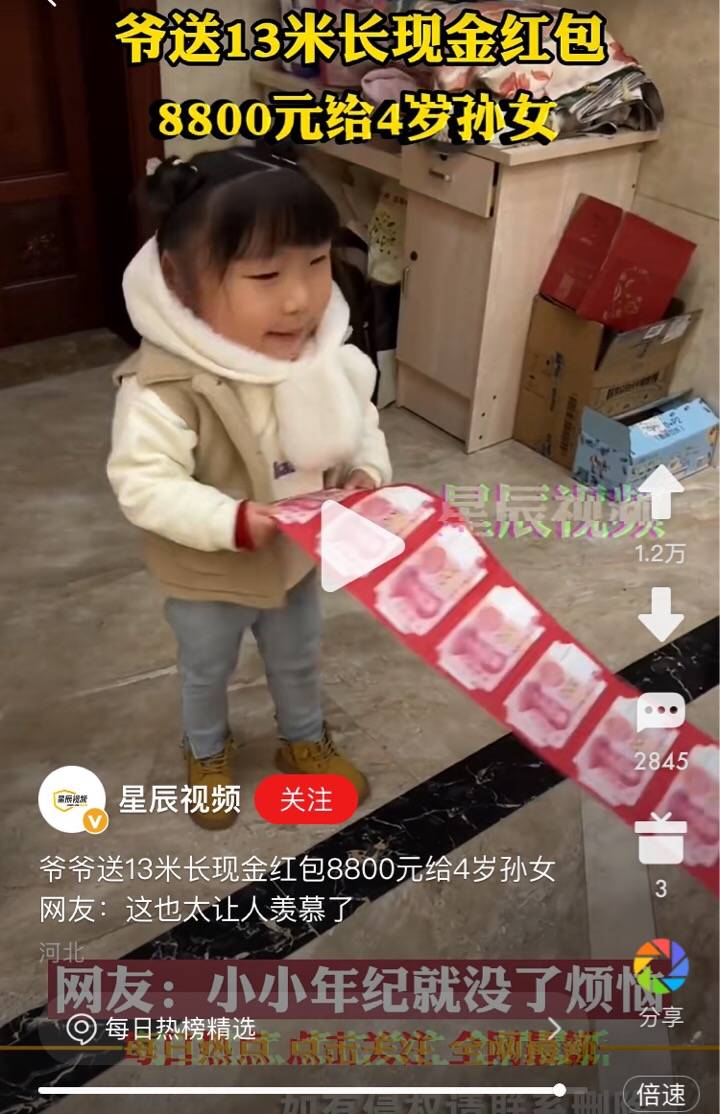Downvote this video
This screenshot has height=1114, width=720.
coord(661,614)
